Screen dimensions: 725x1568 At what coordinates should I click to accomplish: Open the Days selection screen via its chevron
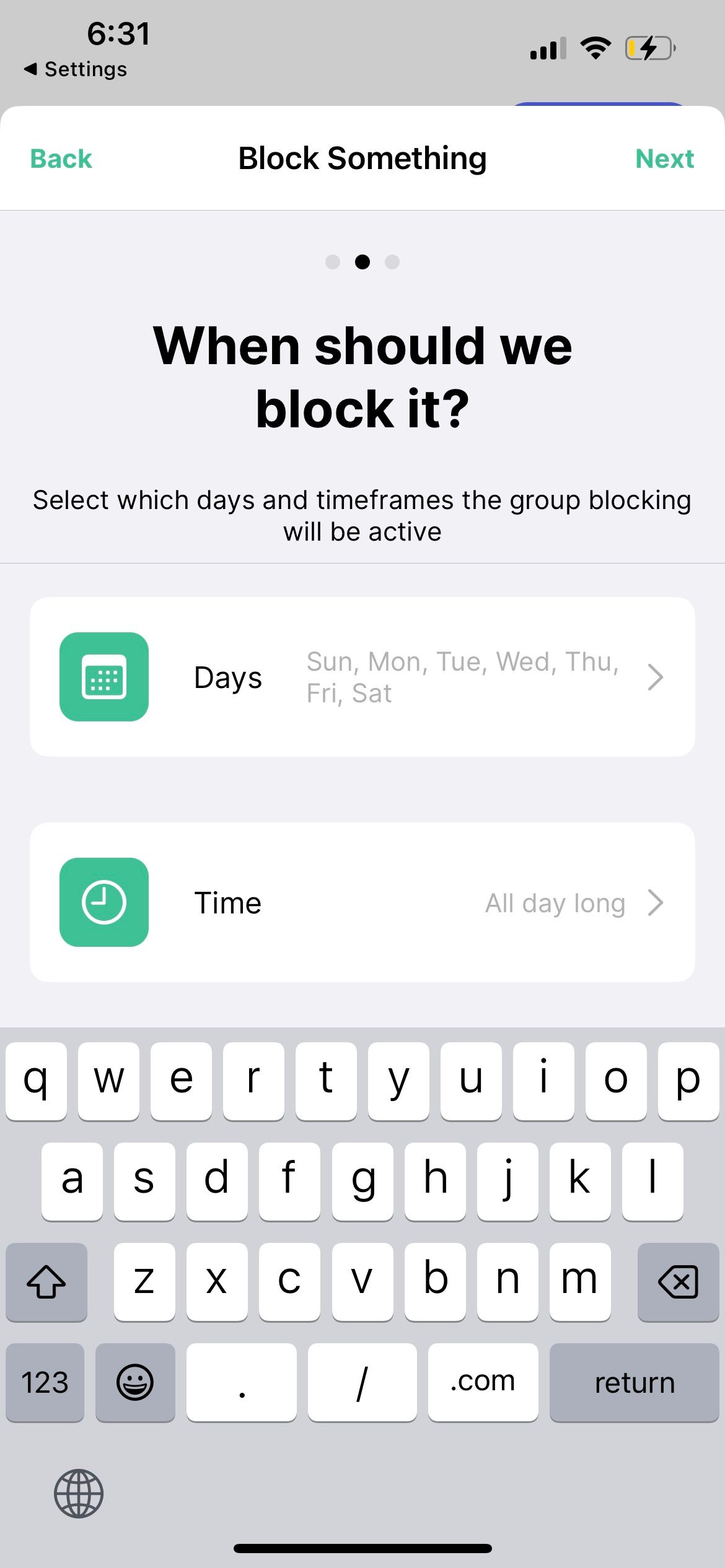tap(655, 676)
